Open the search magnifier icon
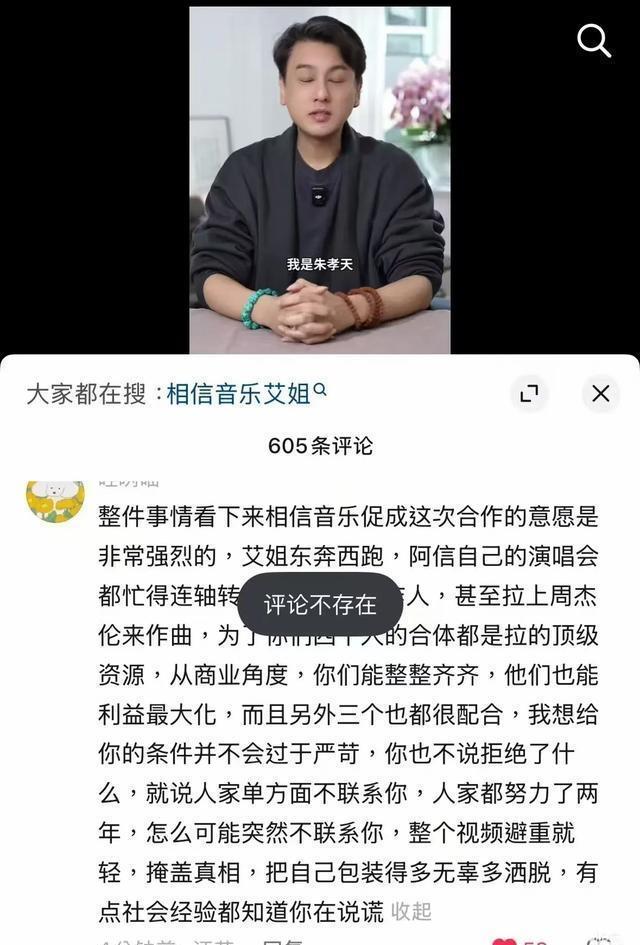The width and height of the screenshot is (640, 945). pyautogui.click(x=594, y=41)
